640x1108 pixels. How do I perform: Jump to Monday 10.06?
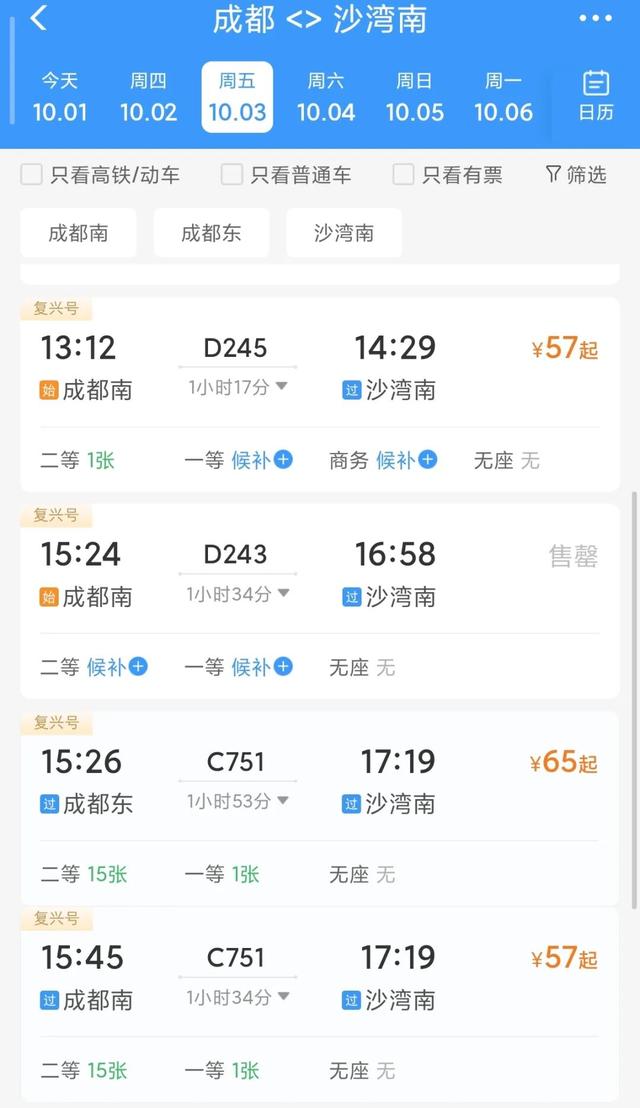[x=503, y=97]
